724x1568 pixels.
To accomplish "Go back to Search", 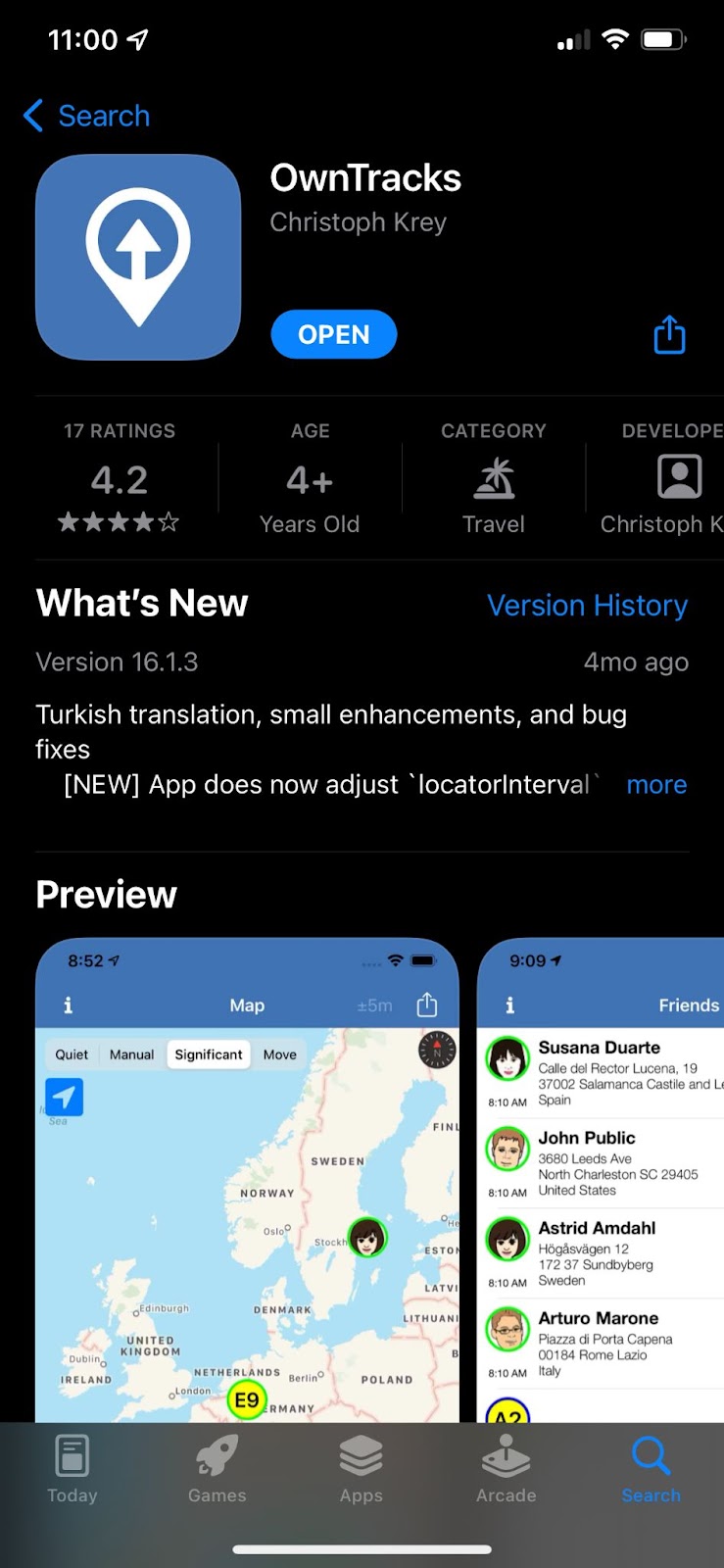I will pyautogui.click(x=87, y=116).
